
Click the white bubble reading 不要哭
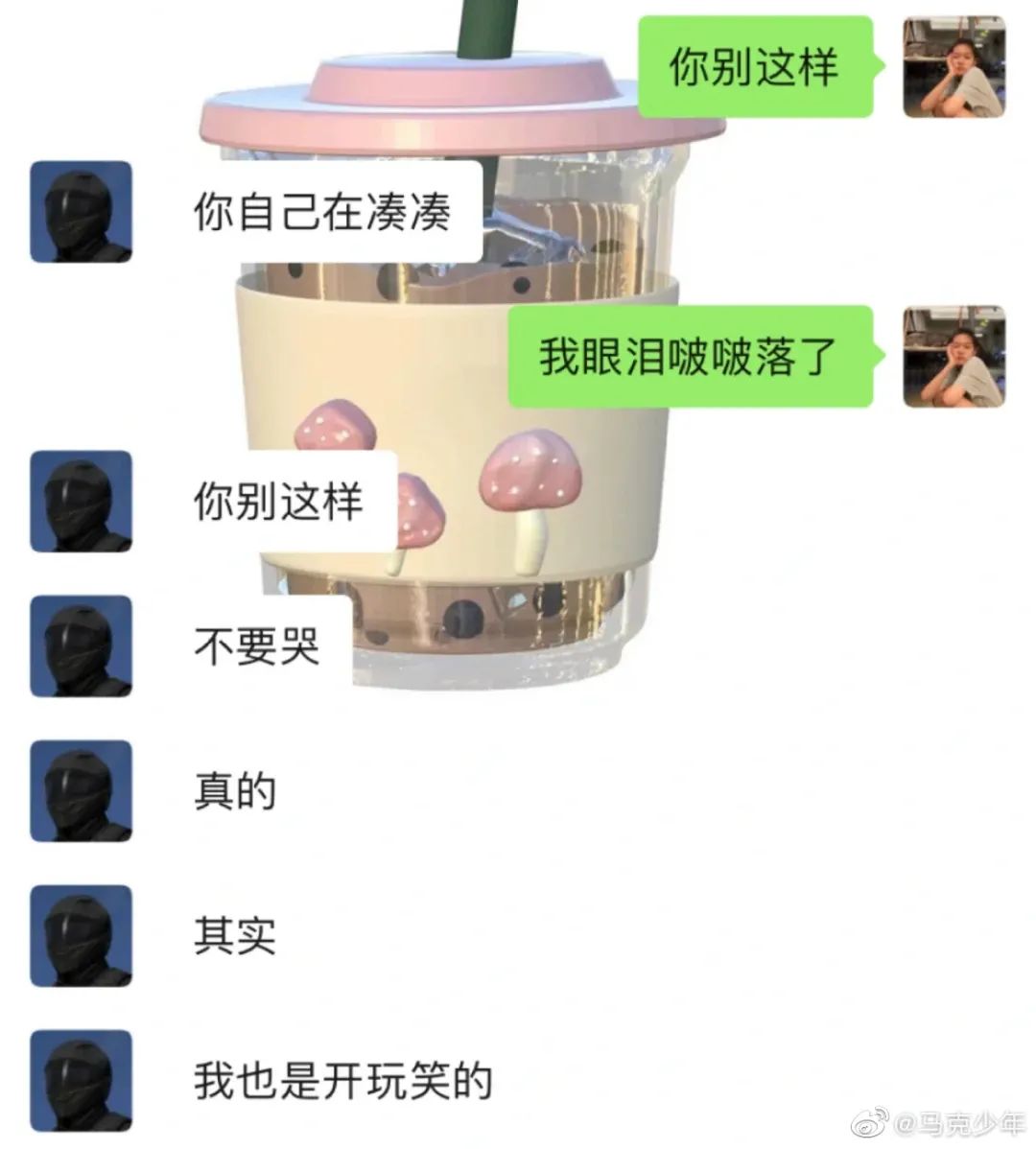coord(259,645)
